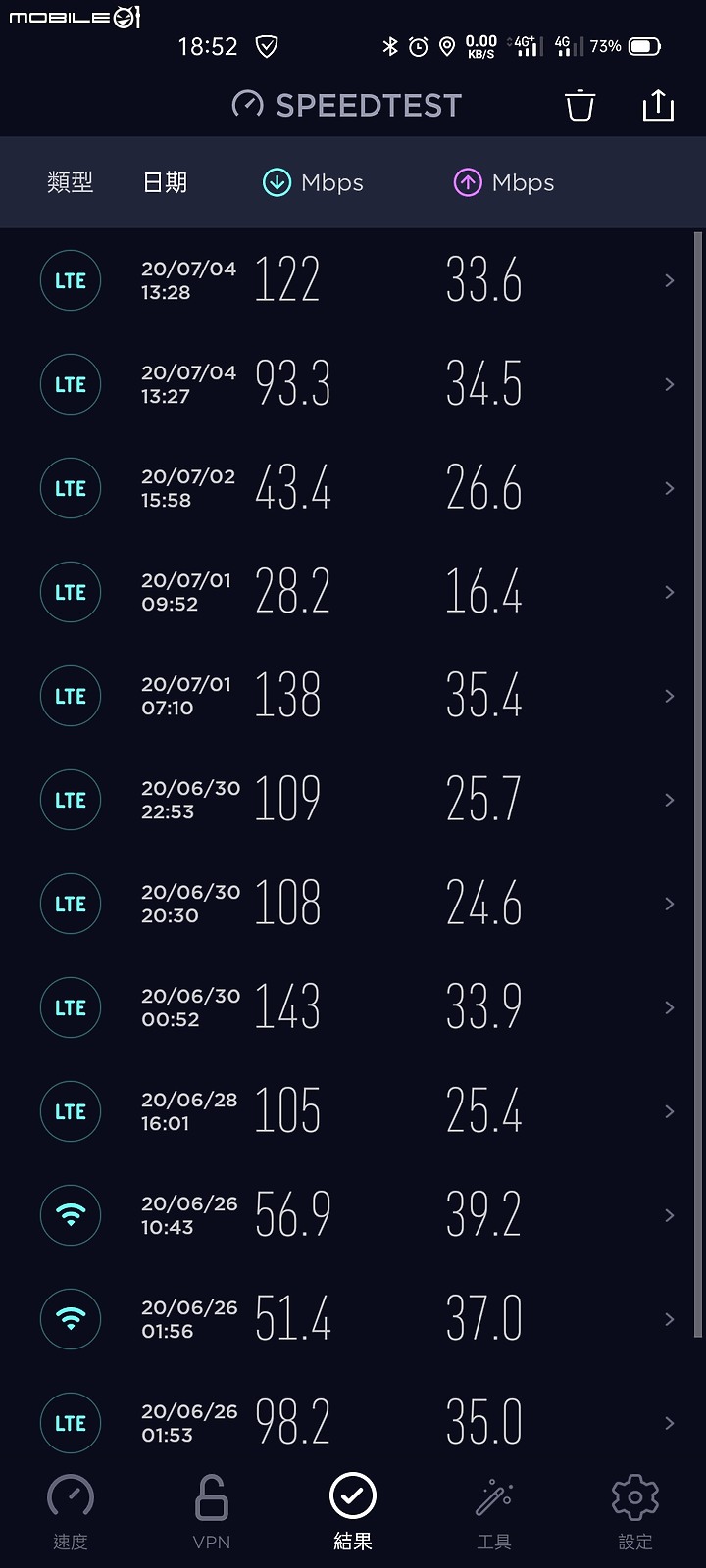Sort by download Mbps column

coord(313,182)
